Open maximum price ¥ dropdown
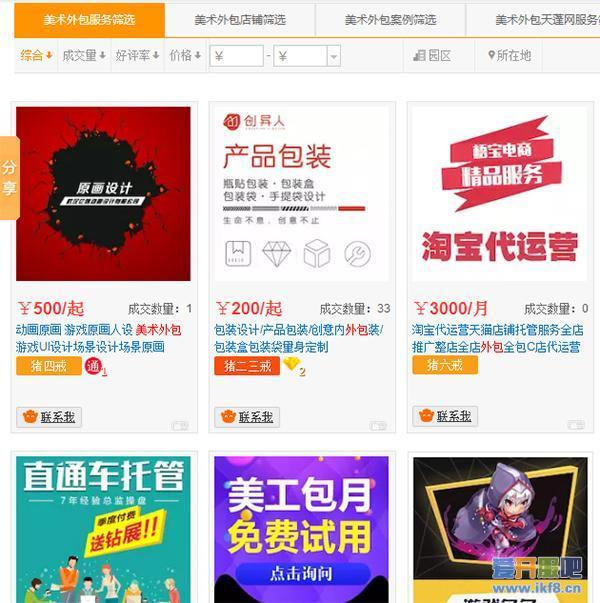Image resolution: width=600 pixels, height=603 pixels. click(x=334, y=57)
